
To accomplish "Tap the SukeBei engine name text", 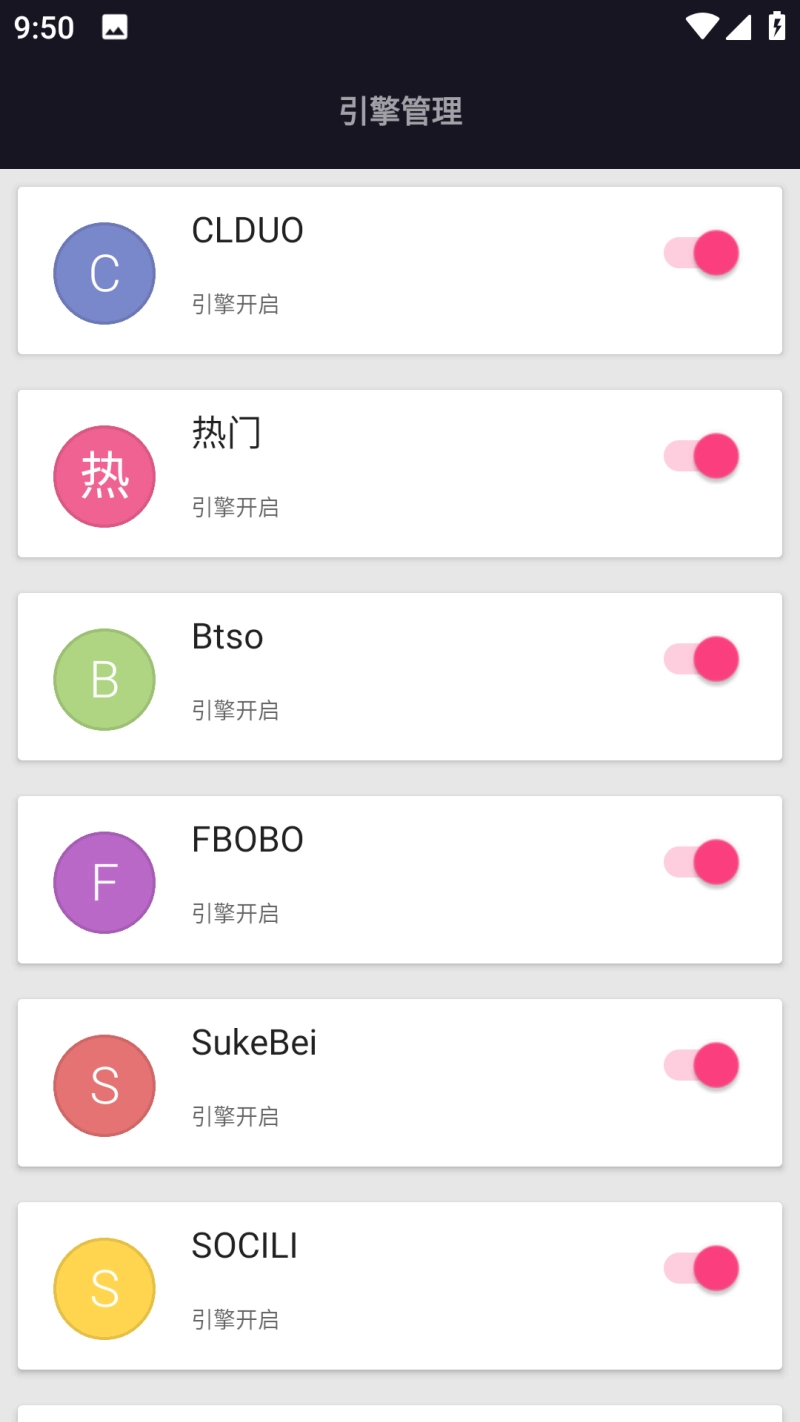I will coord(253,1043).
